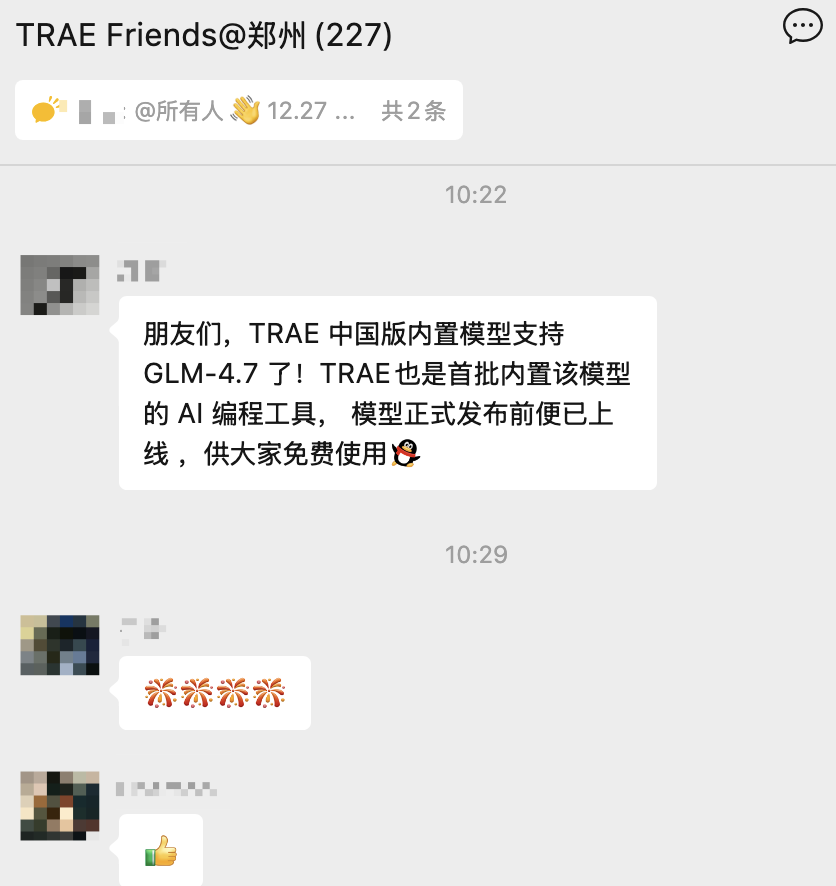Open the chat info menu icon
The width and height of the screenshot is (836, 886).
[x=802, y=27]
